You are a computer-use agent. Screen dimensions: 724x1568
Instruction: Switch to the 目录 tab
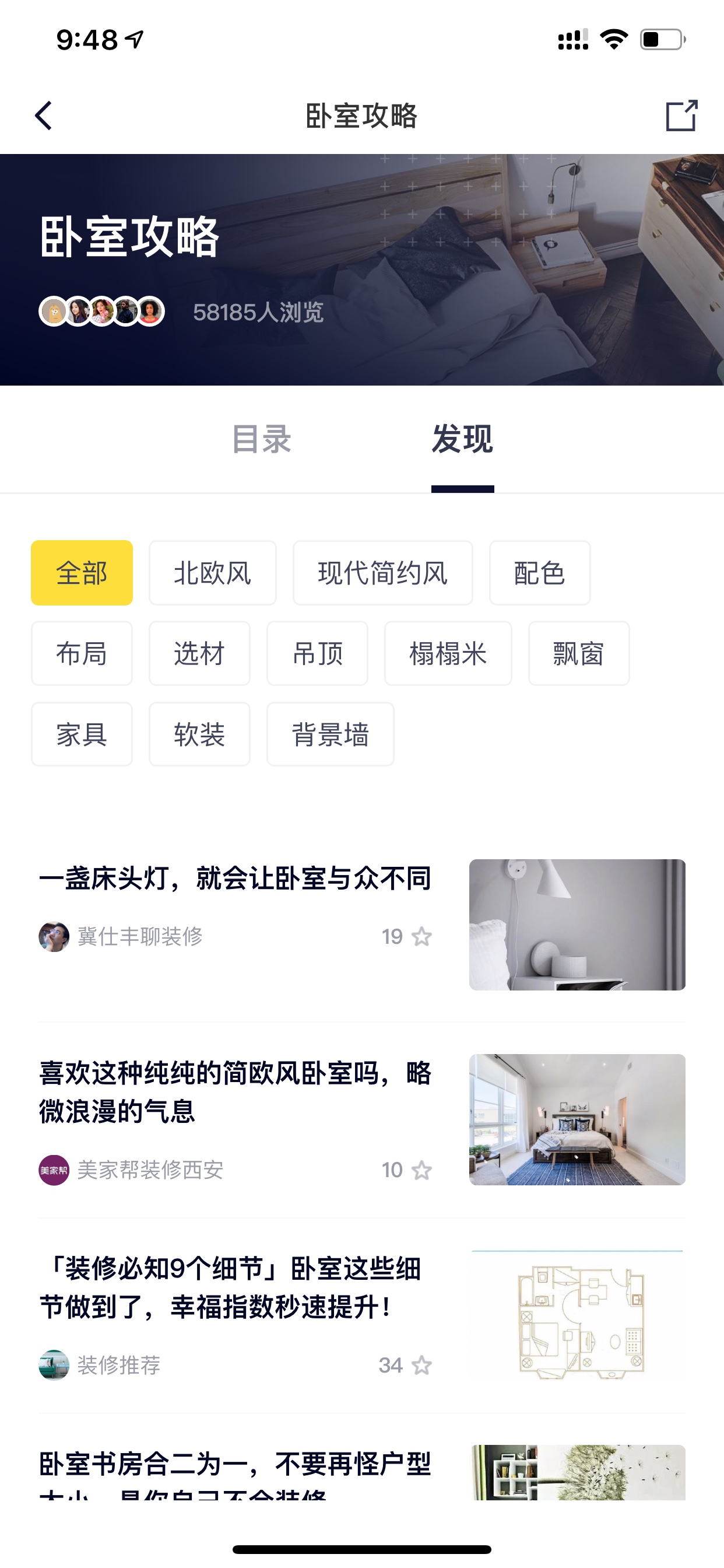point(262,439)
